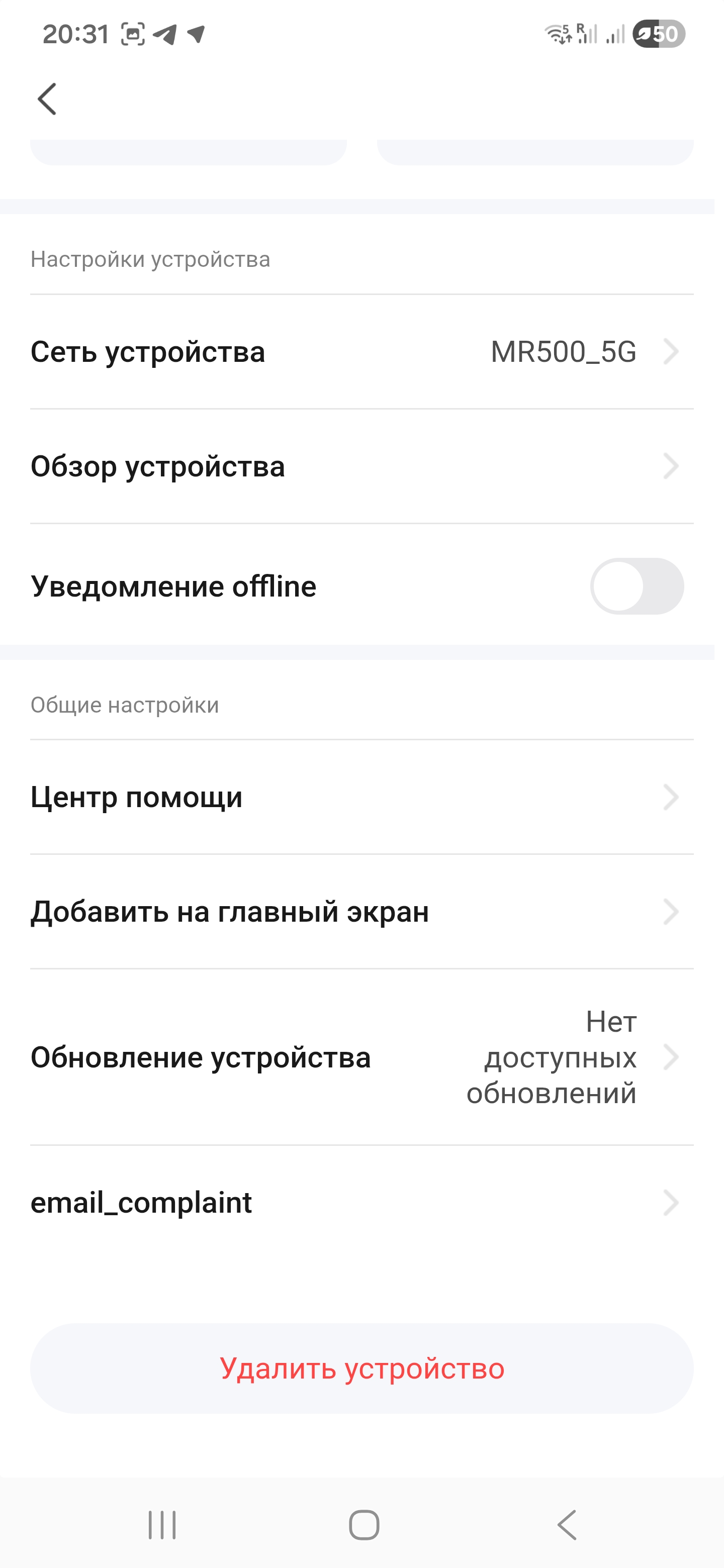Open Обзор устройства row

(361, 466)
